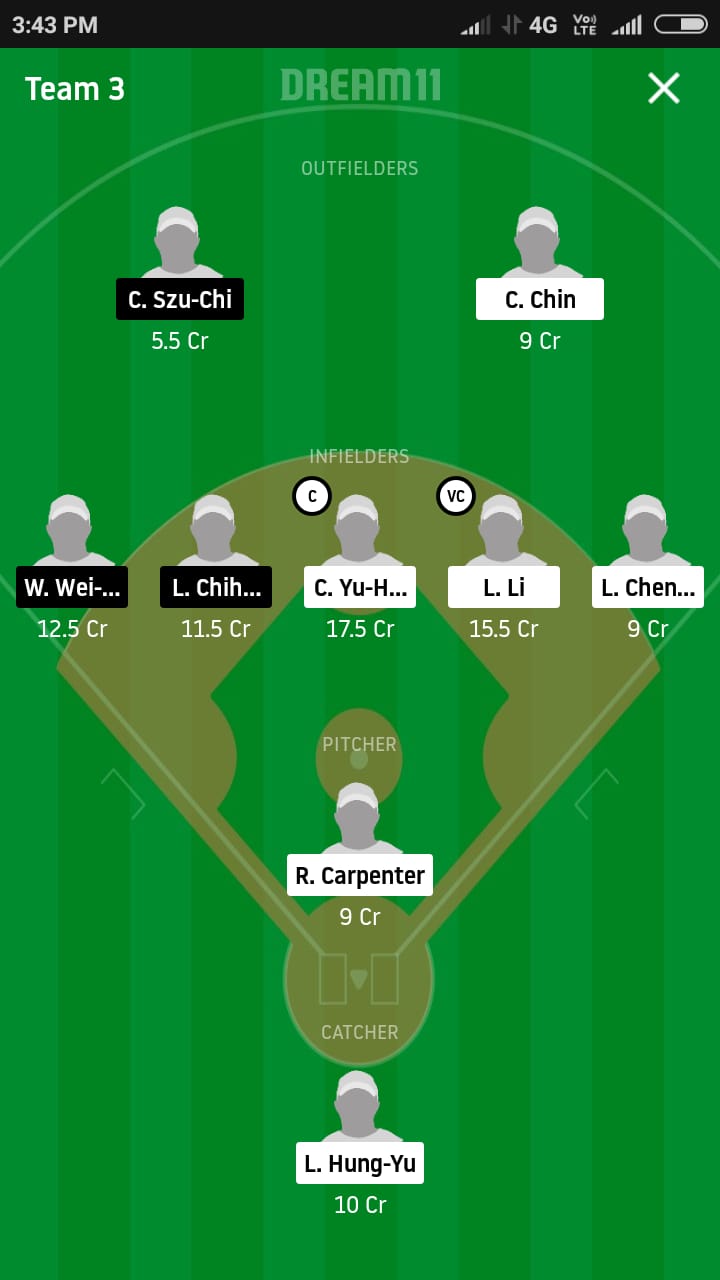Screen dimensions: 720x1280
Task: Select infielder W. Wei-... player card
Action: 72,587
